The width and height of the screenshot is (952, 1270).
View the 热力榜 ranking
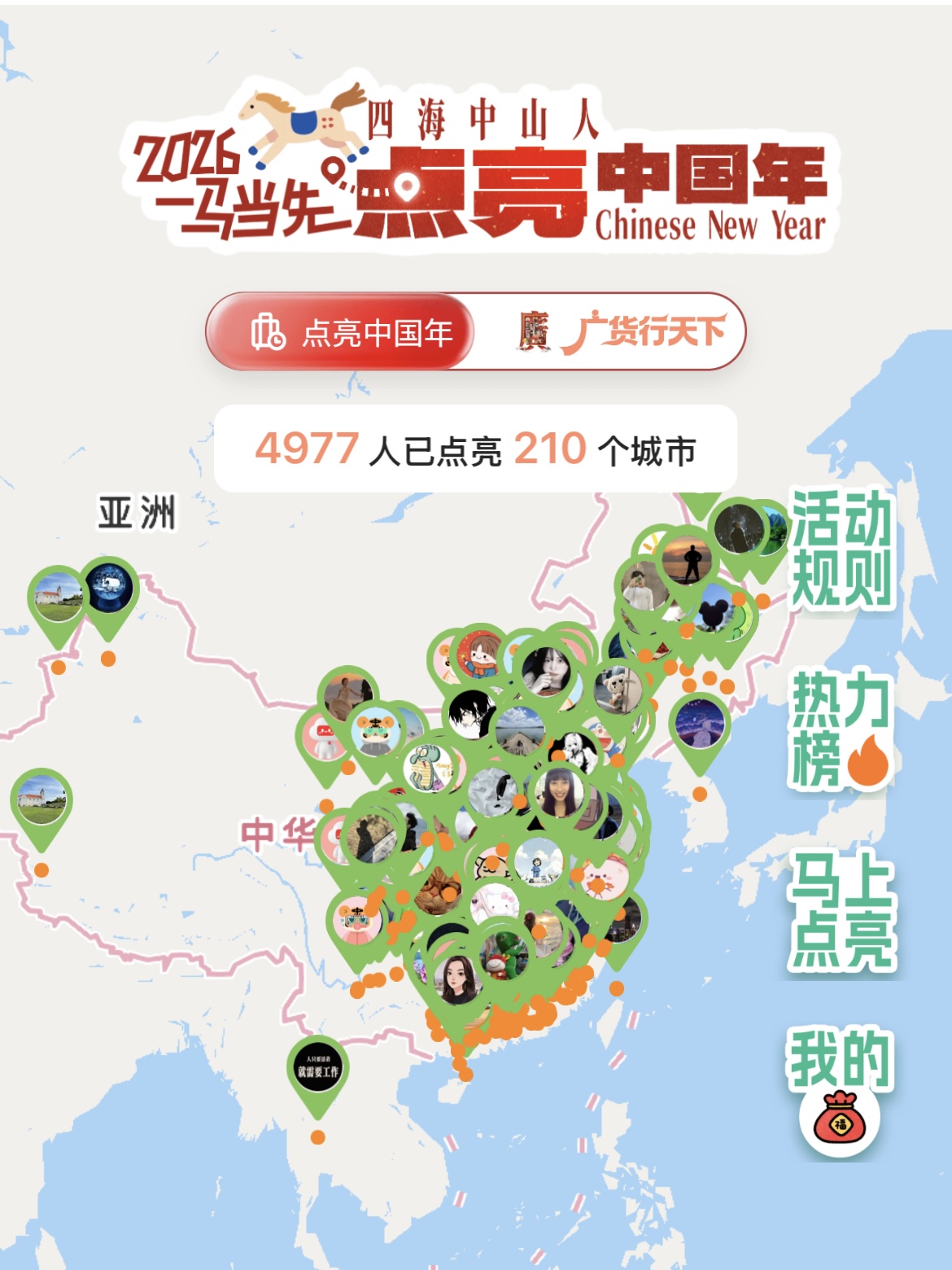click(x=841, y=730)
